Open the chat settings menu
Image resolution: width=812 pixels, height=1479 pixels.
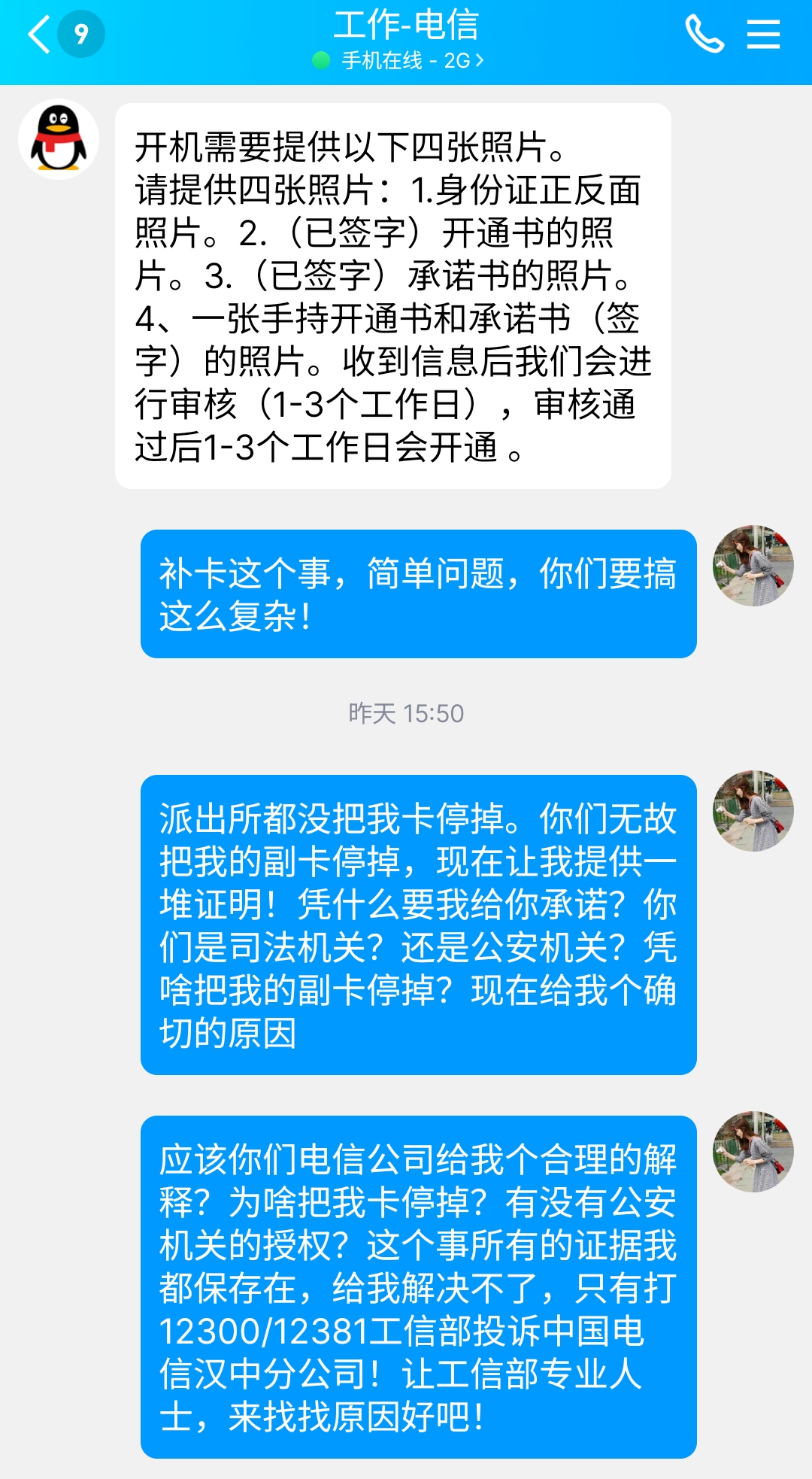pyautogui.click(x=763, y=35)
